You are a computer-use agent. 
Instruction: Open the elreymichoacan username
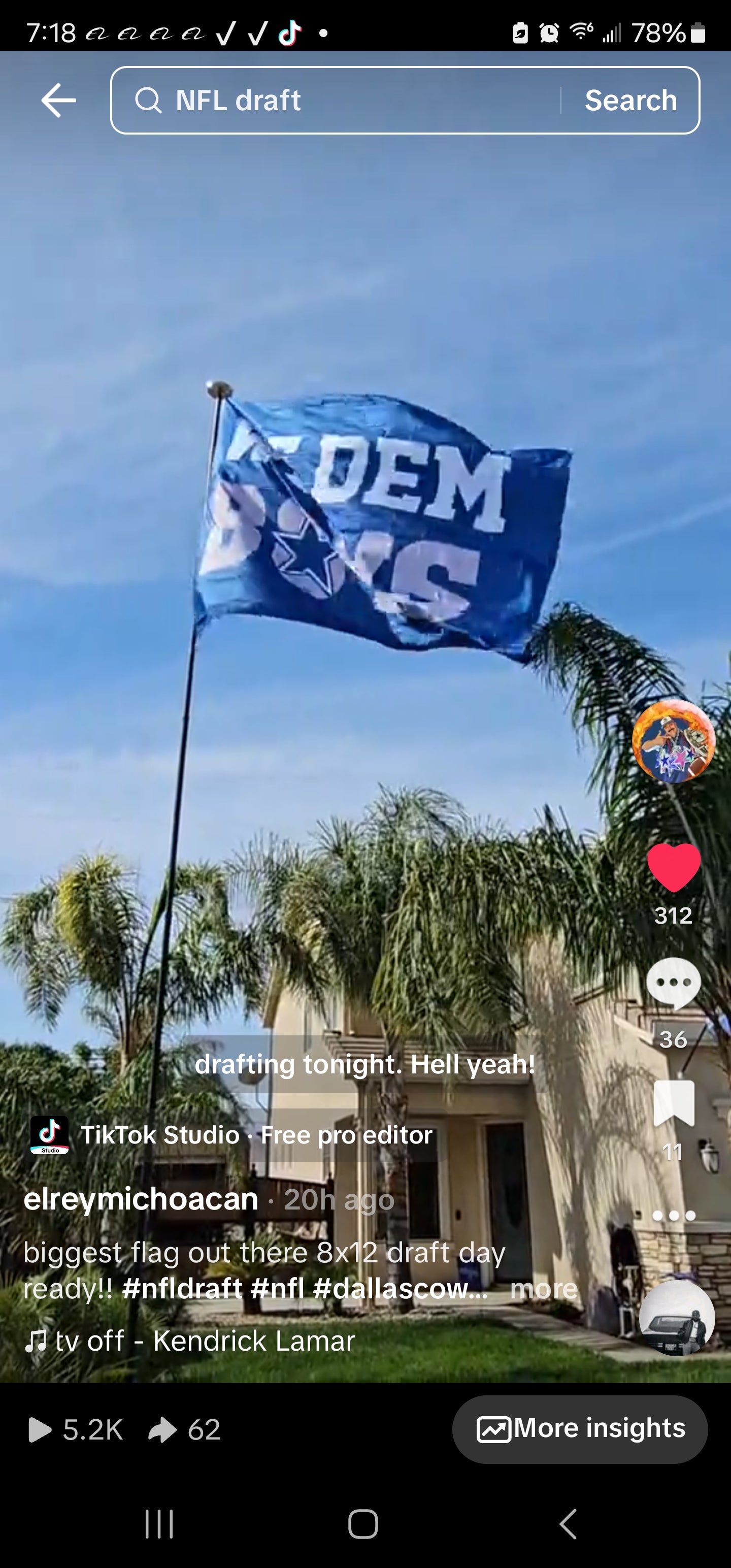coord(141,1199)
